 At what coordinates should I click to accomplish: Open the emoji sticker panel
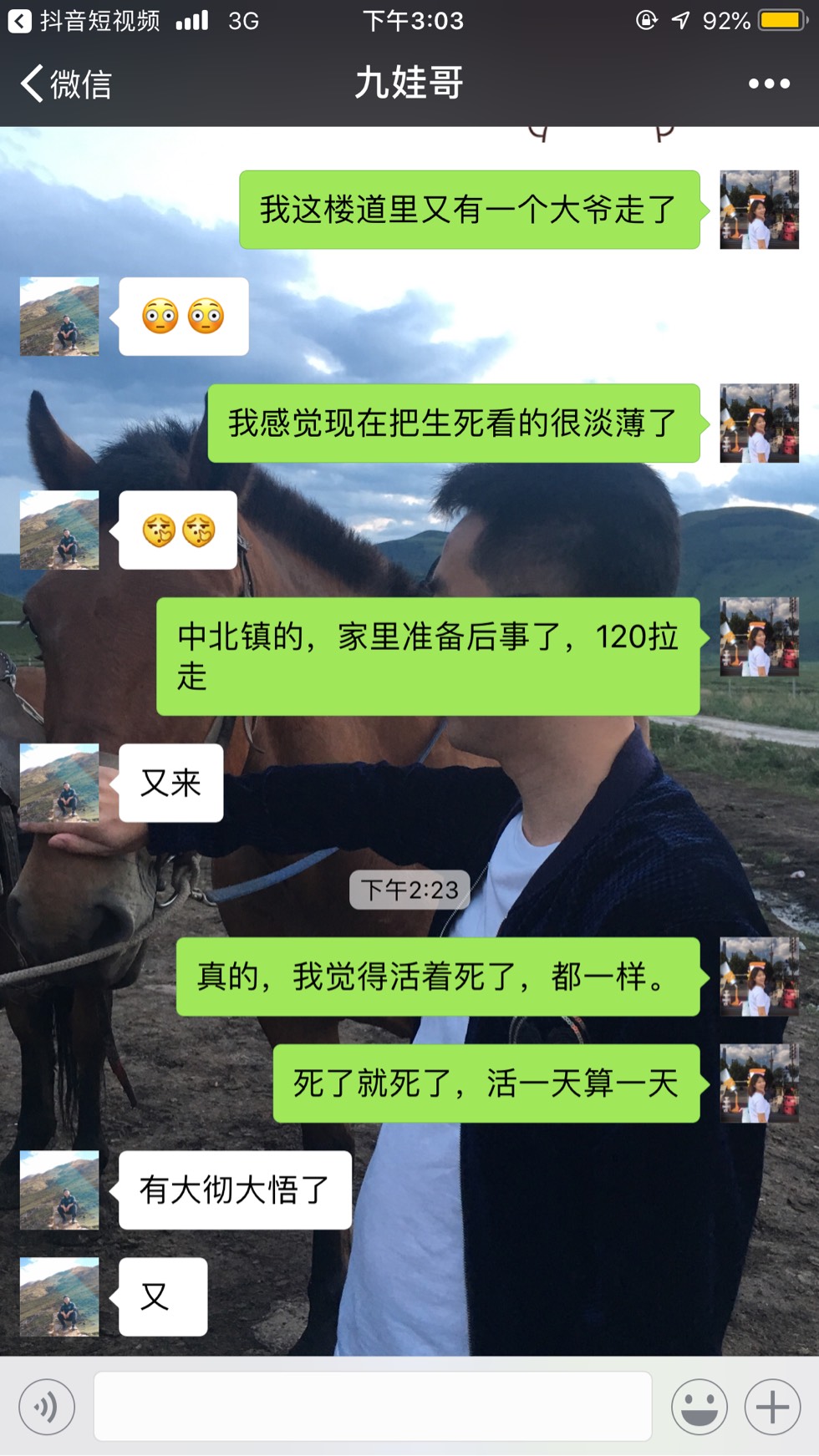pos(699,1407)
